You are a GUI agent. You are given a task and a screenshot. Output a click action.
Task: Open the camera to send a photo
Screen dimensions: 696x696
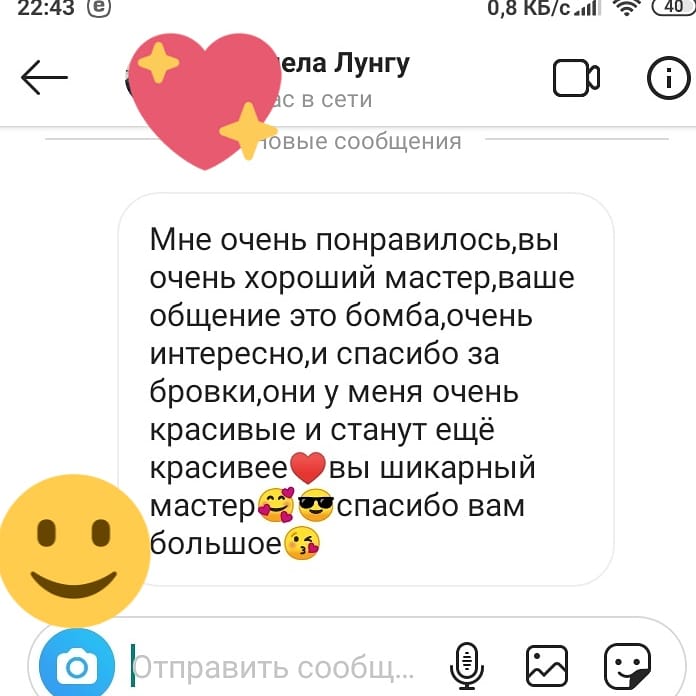pyautogui.click(x=77, y=666)
